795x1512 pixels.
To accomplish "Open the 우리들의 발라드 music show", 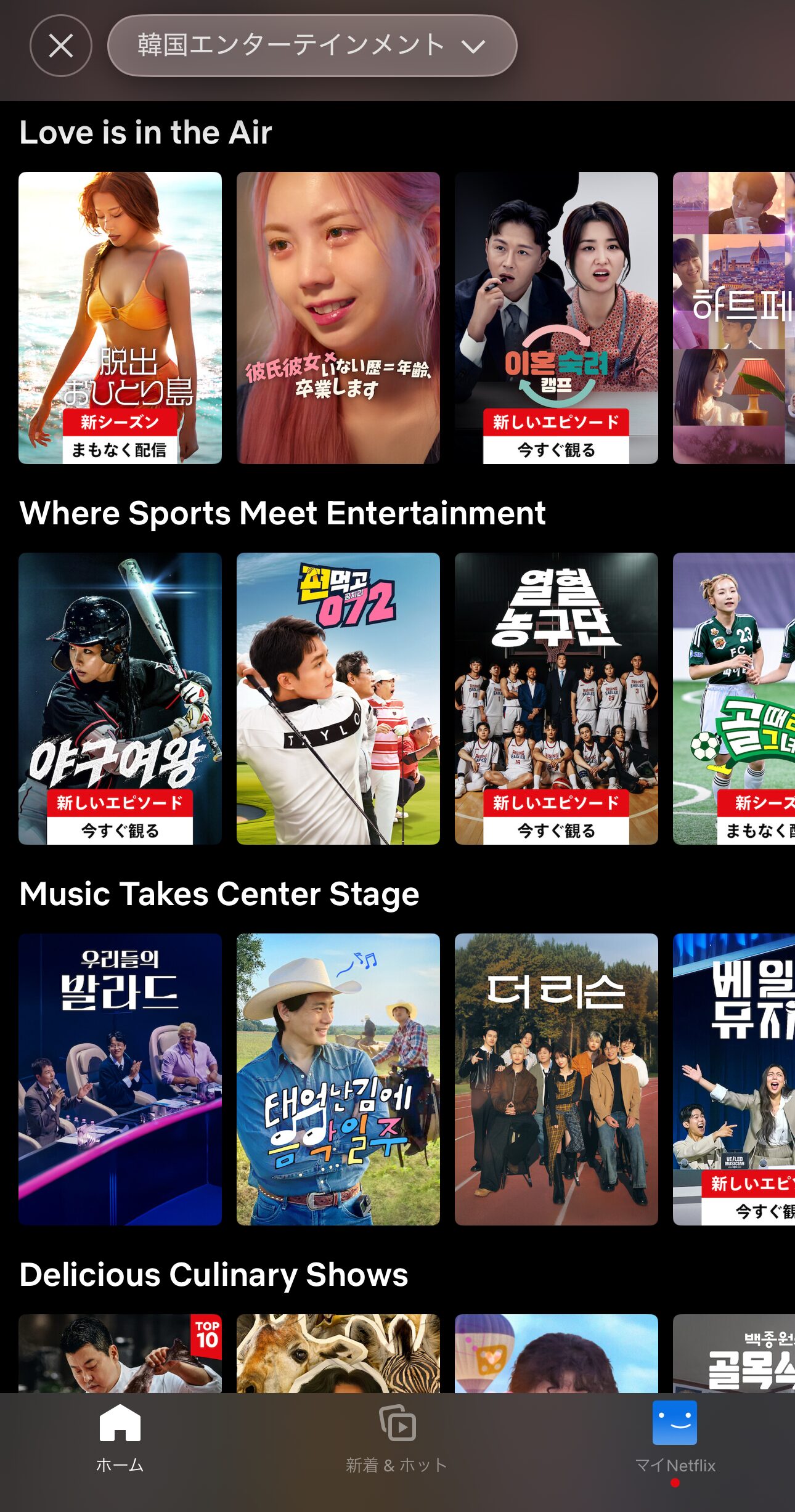I will pyautogui.click(x=120, y=1079).
